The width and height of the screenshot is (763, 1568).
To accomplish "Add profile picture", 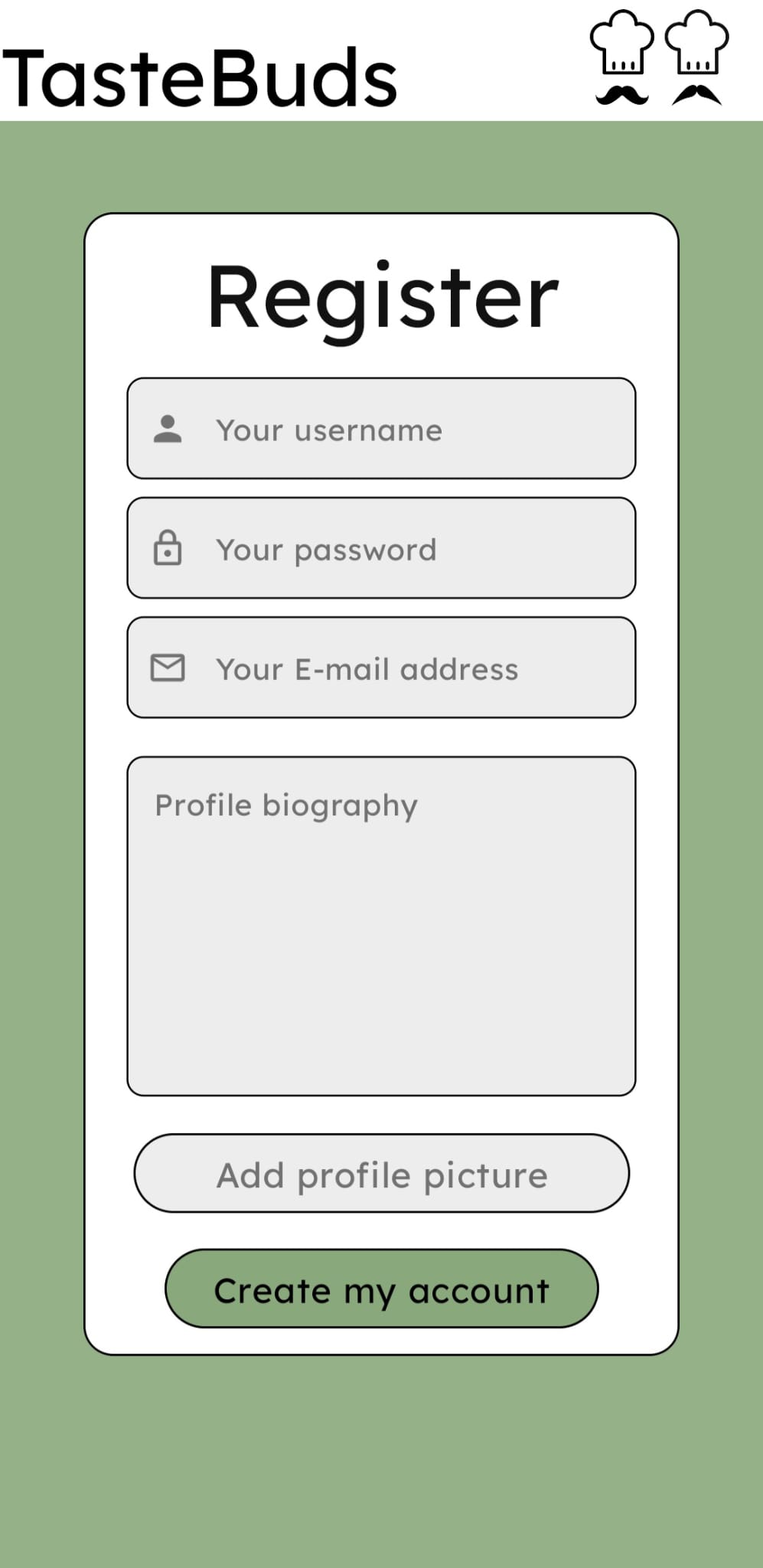I will [381, 1174].
